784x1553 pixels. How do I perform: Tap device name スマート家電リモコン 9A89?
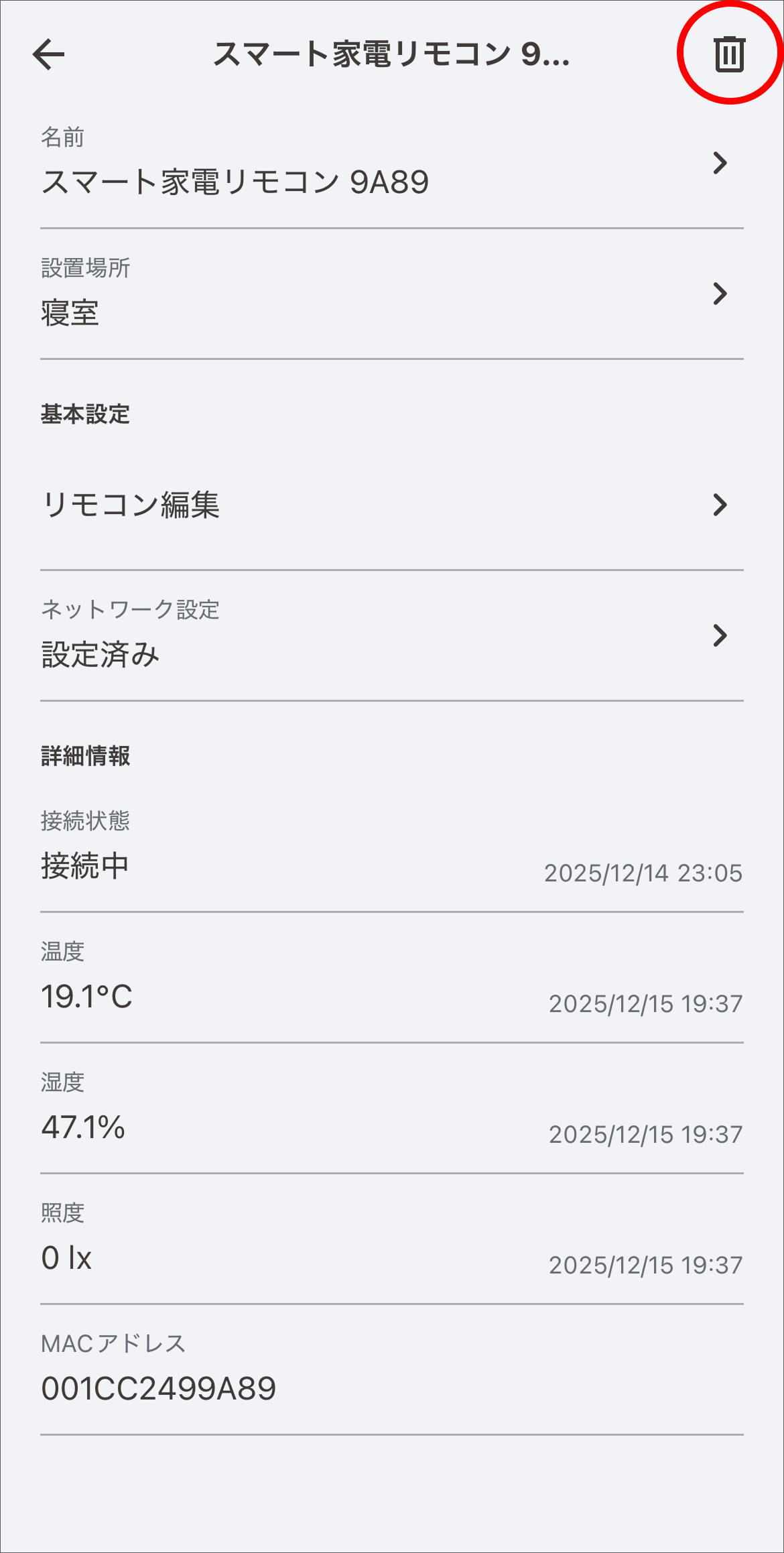[236, 180]
